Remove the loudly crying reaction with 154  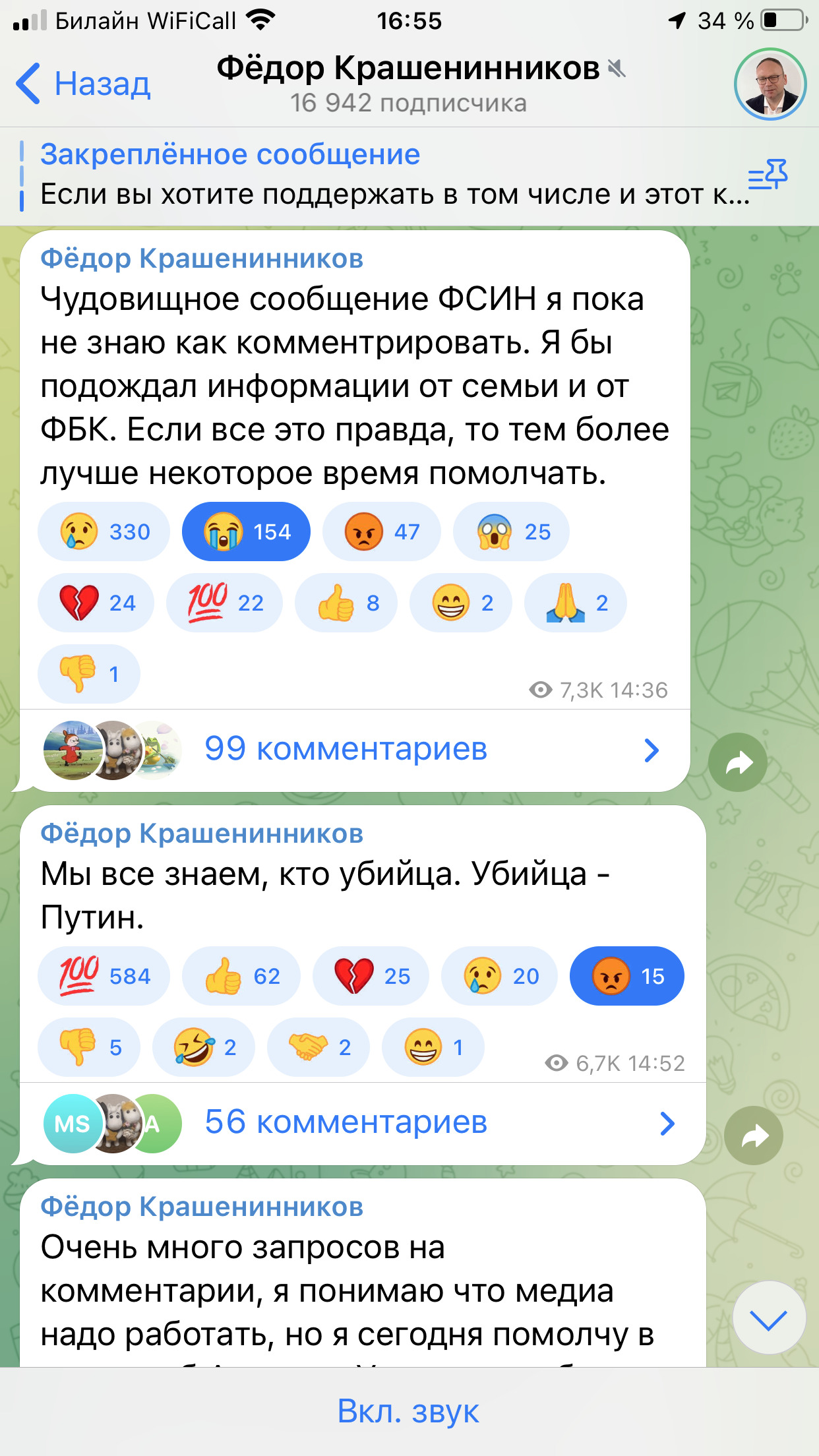[x=246, y=531]
